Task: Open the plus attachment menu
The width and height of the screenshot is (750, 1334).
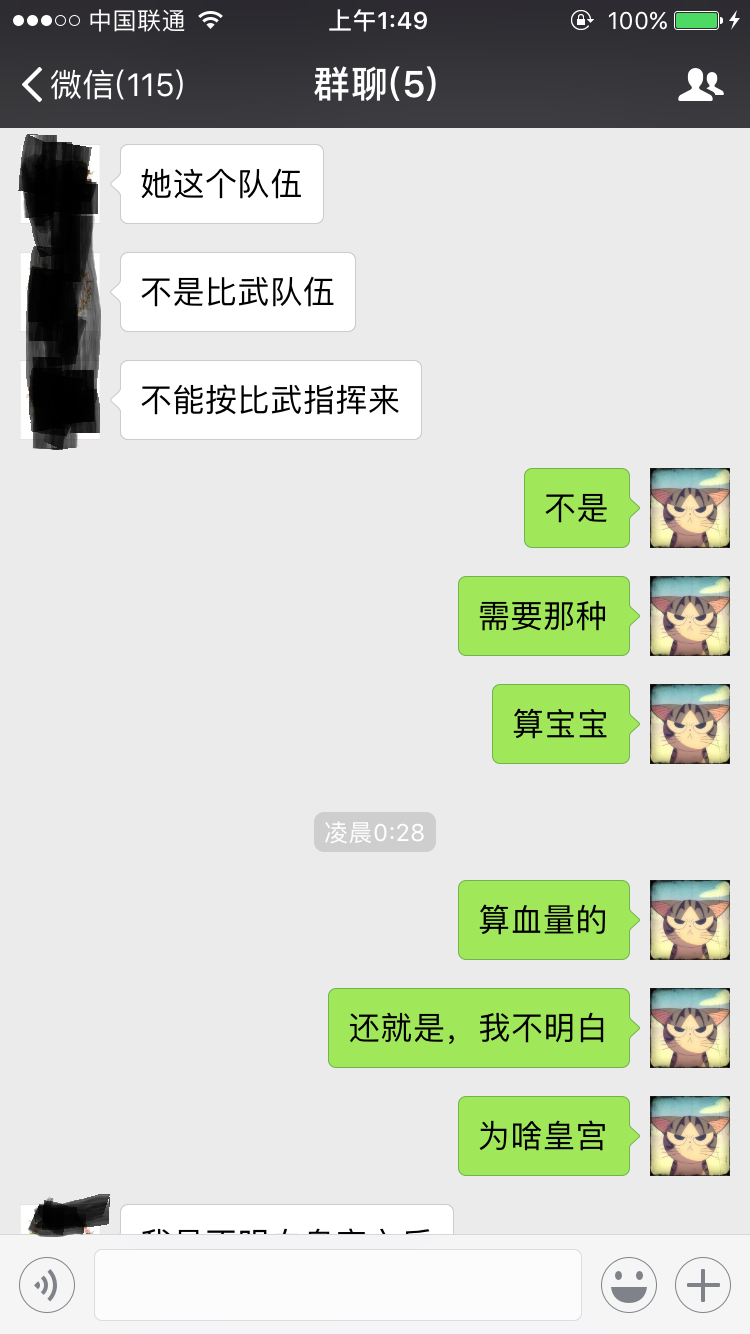Action: click(x=703, y=1284)
